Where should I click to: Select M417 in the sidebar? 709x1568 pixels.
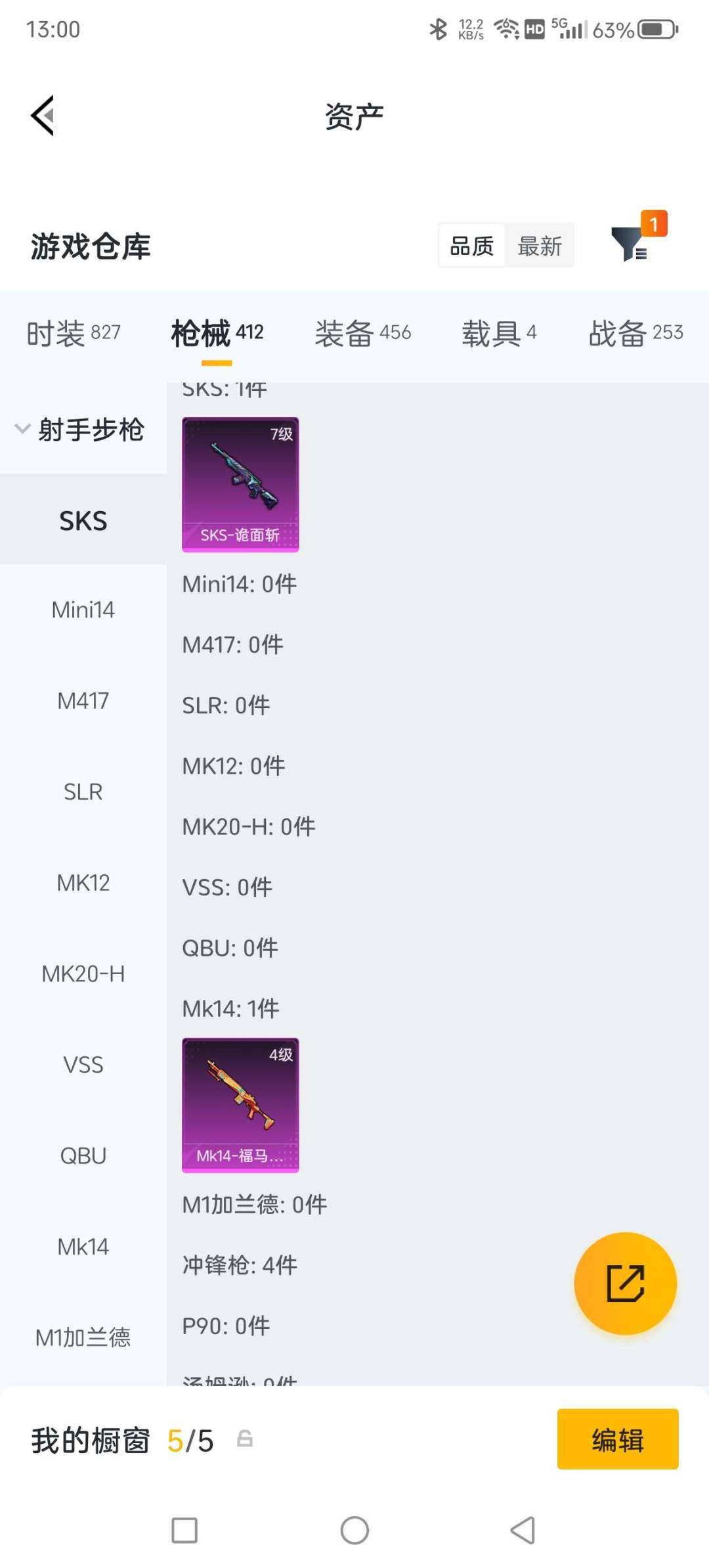[83, 701]
